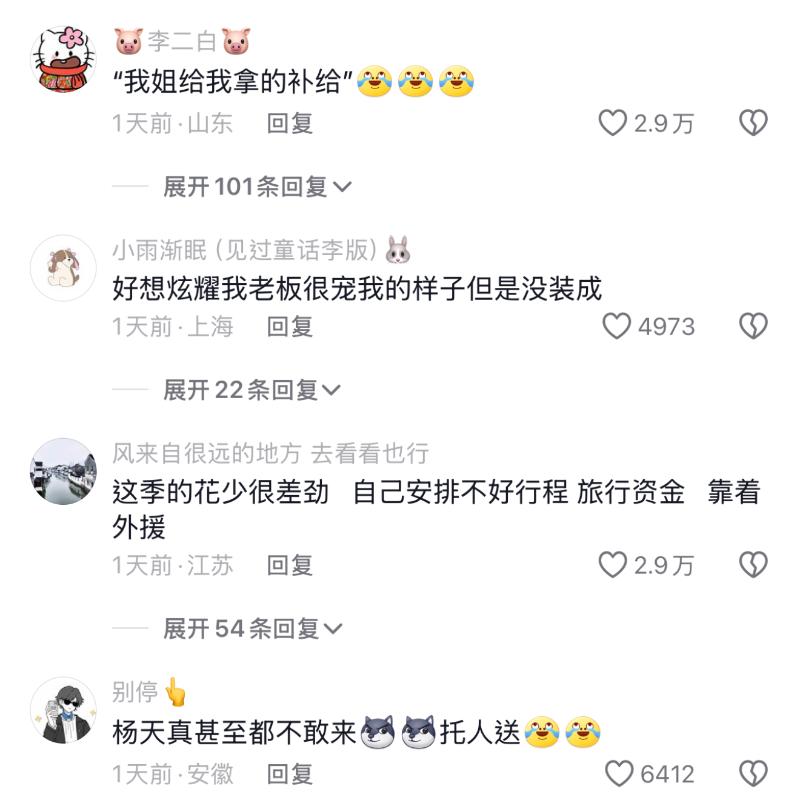
Task: Like 别停's comment about 杨天真
Action: point(620,773)
